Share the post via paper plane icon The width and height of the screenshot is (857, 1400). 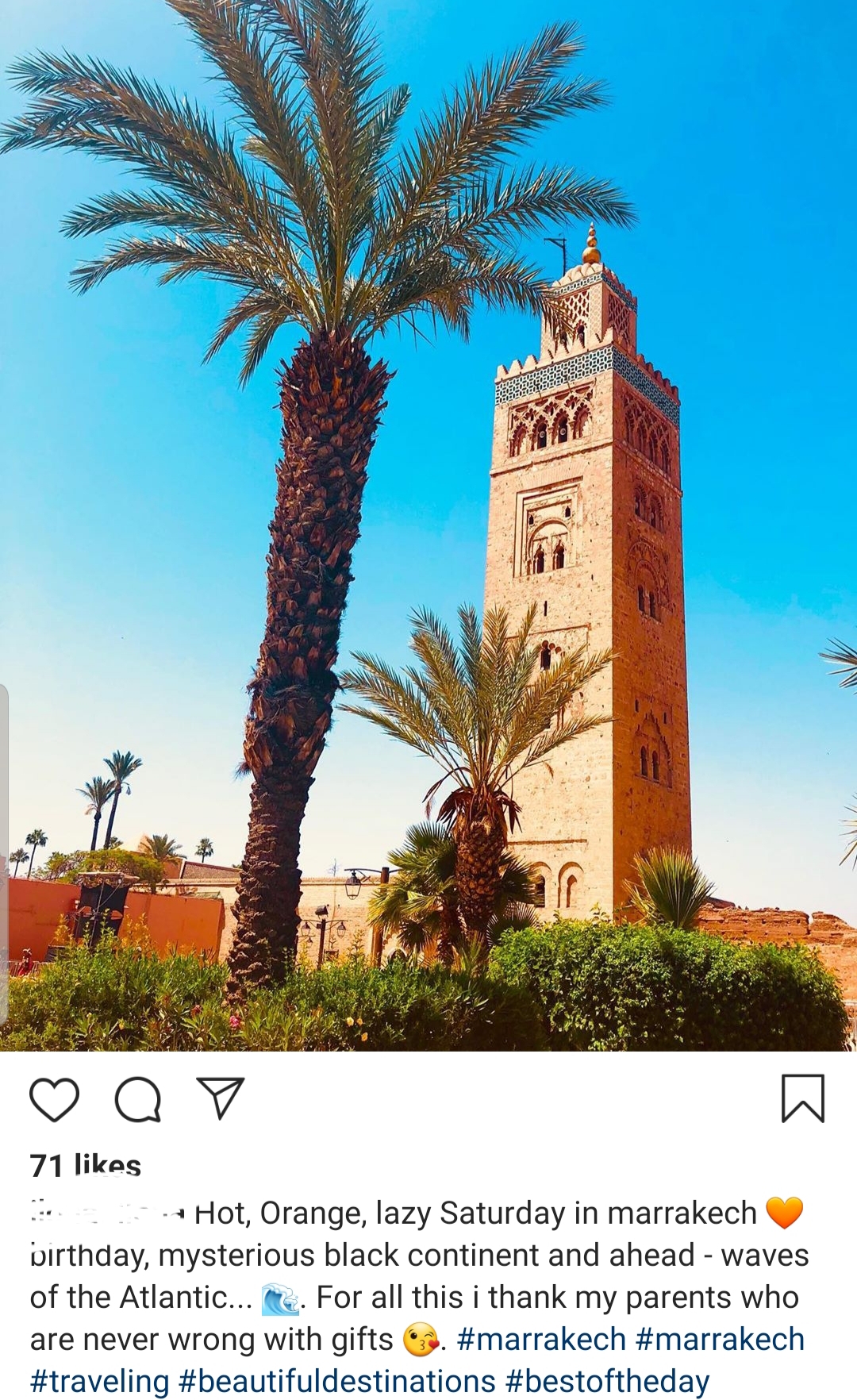point(220,1098)
